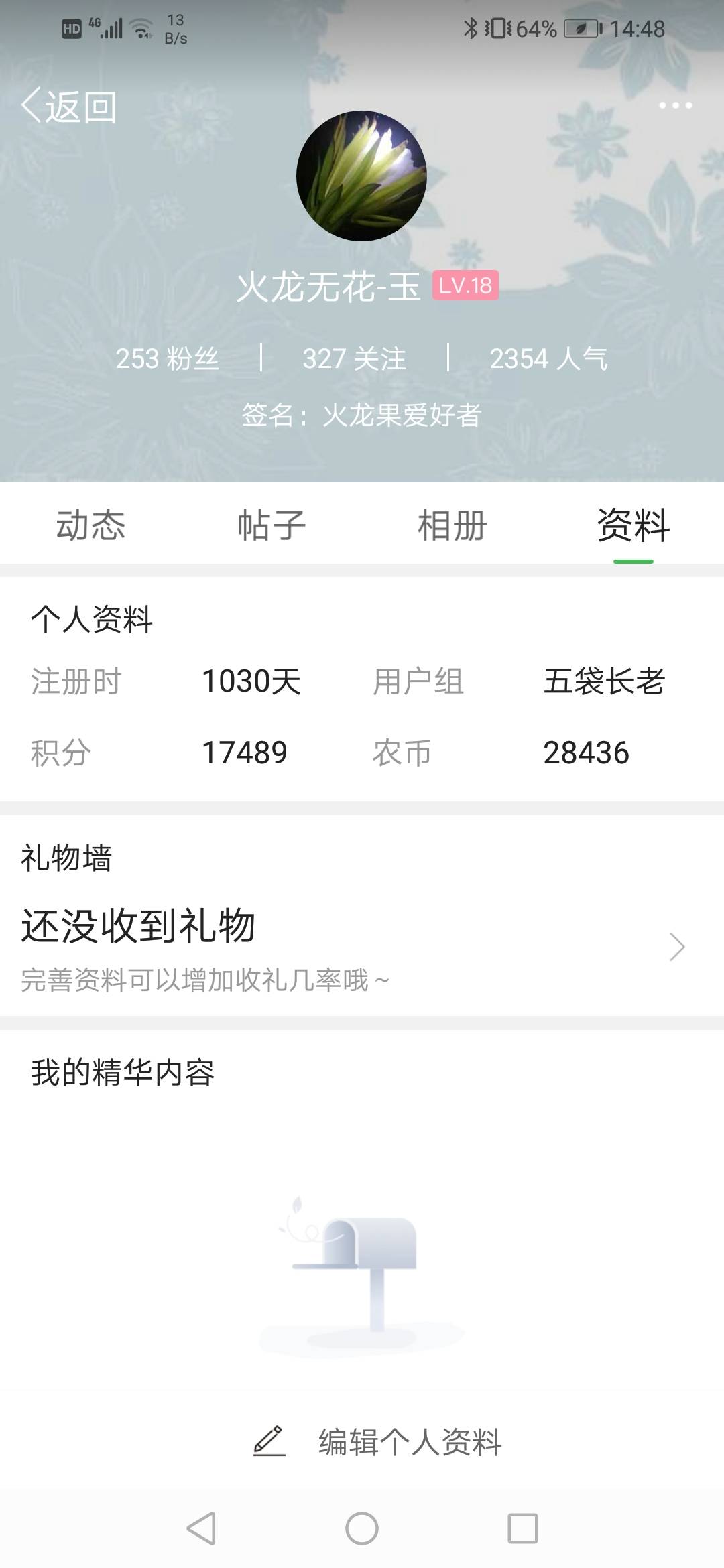
Task: Switch to the 帖子 tab
Action: 271,525
